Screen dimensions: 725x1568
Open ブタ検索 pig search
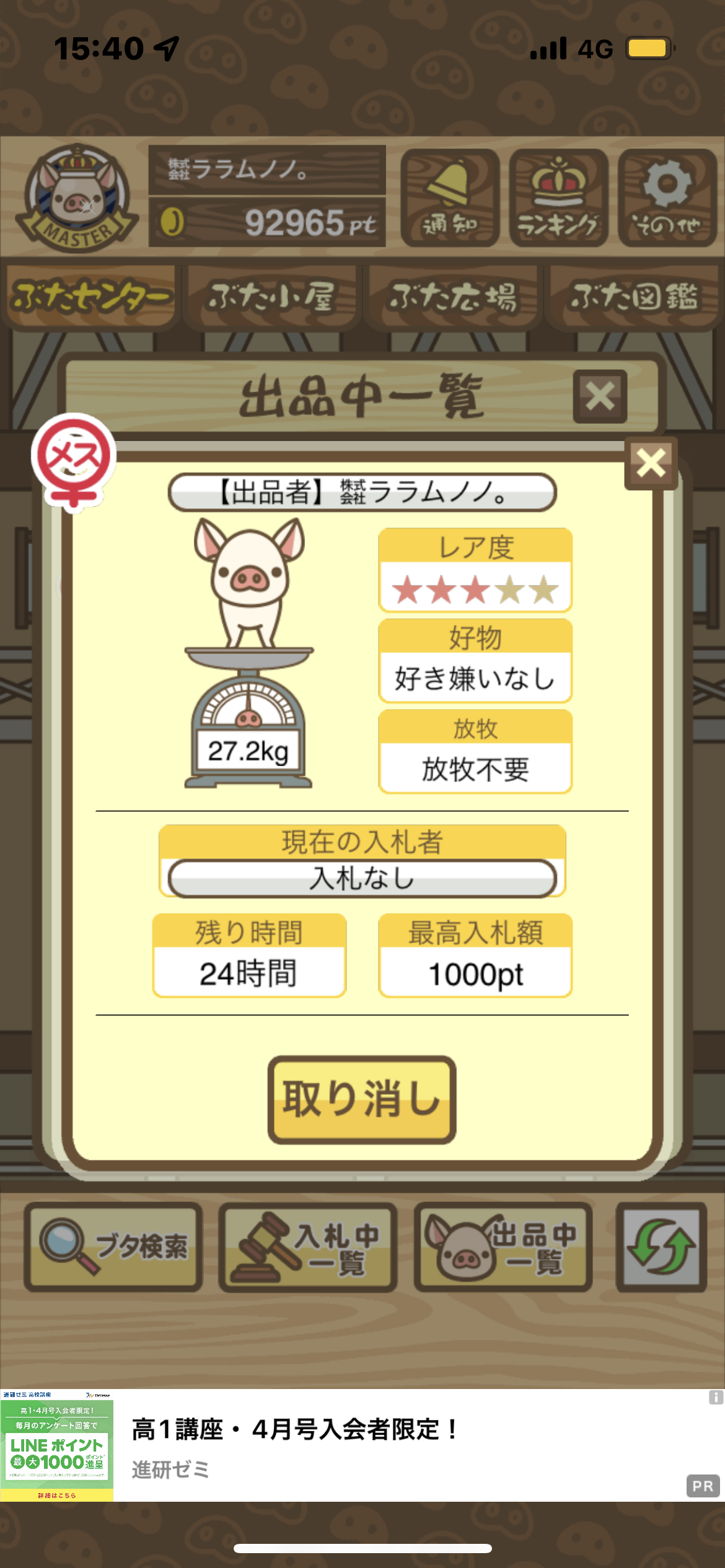pyautogui.click(x=113, y=1247)
